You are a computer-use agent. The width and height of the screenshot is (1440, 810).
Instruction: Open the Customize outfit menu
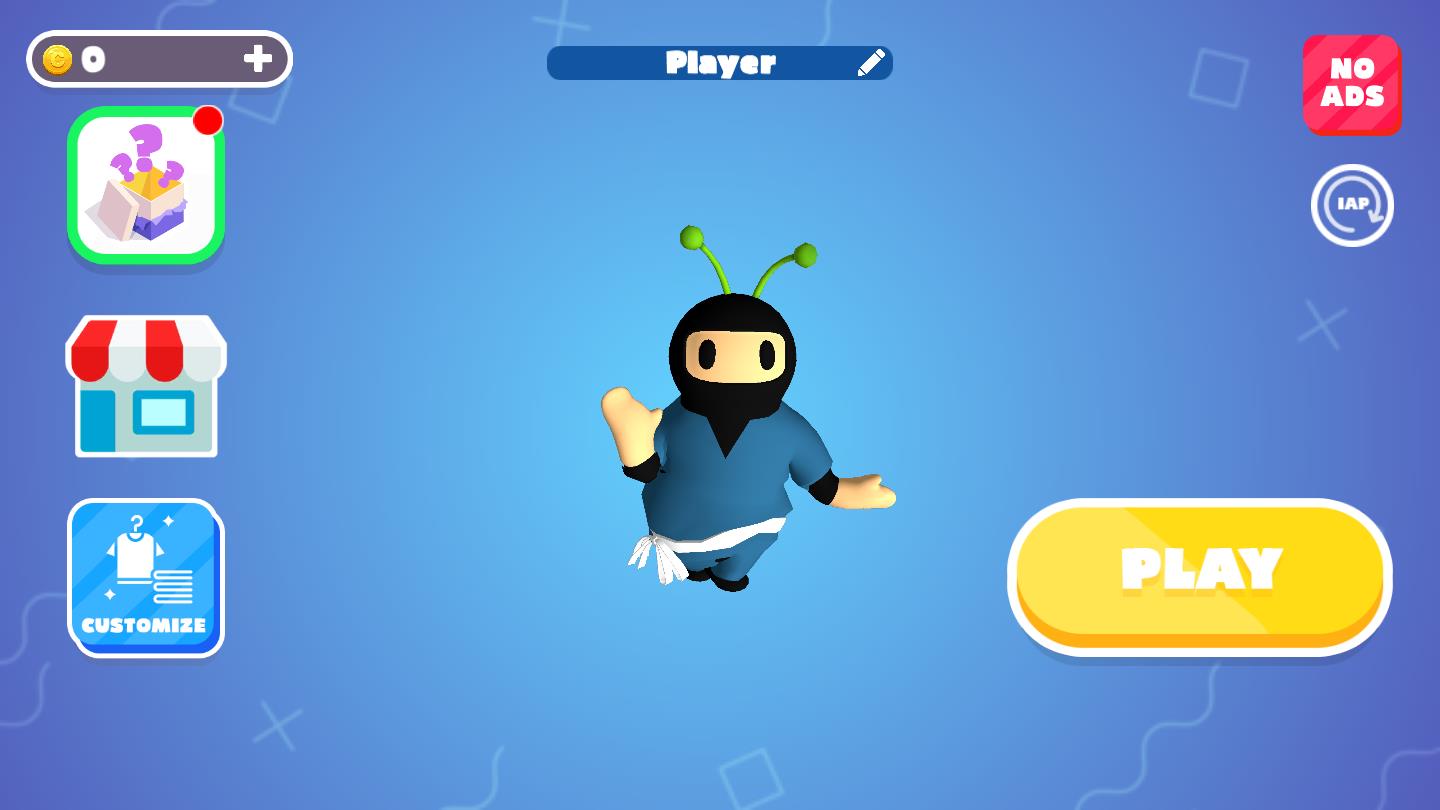pyautogui.click(x=146, y=578)
